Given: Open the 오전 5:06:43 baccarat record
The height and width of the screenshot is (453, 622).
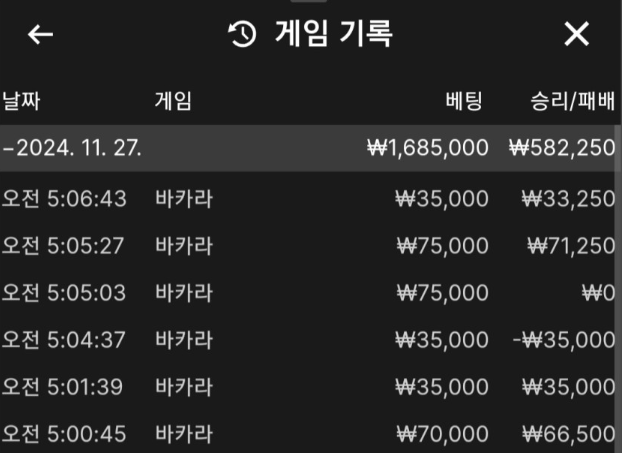Looking at the screenshot, I should coord(310,198).
